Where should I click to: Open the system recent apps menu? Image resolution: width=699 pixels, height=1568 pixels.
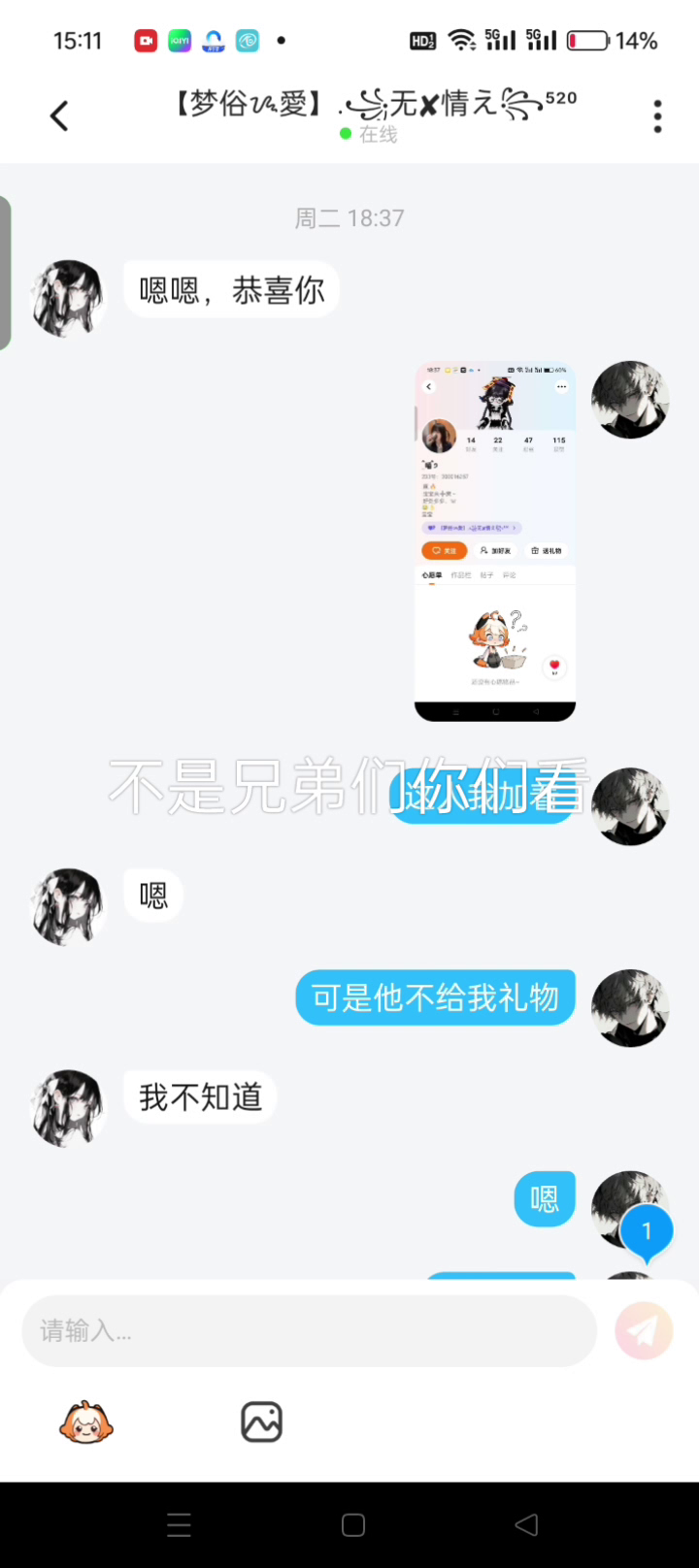coord(180,1525)
